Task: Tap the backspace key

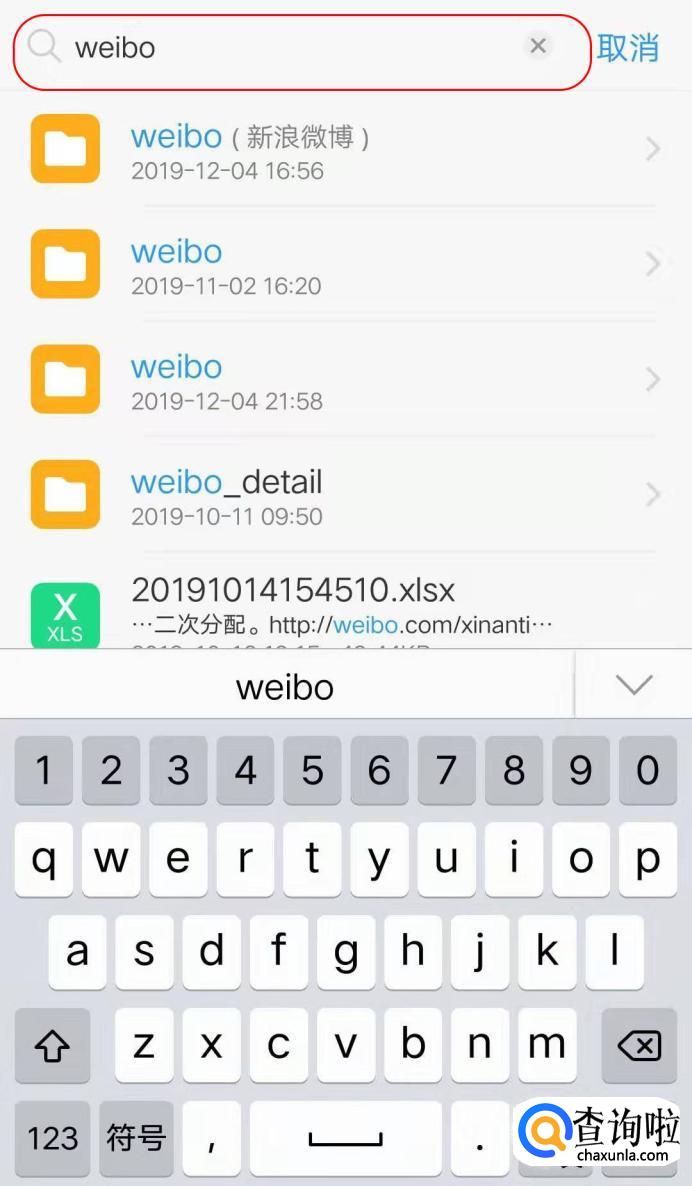Action: [640, 1046]
